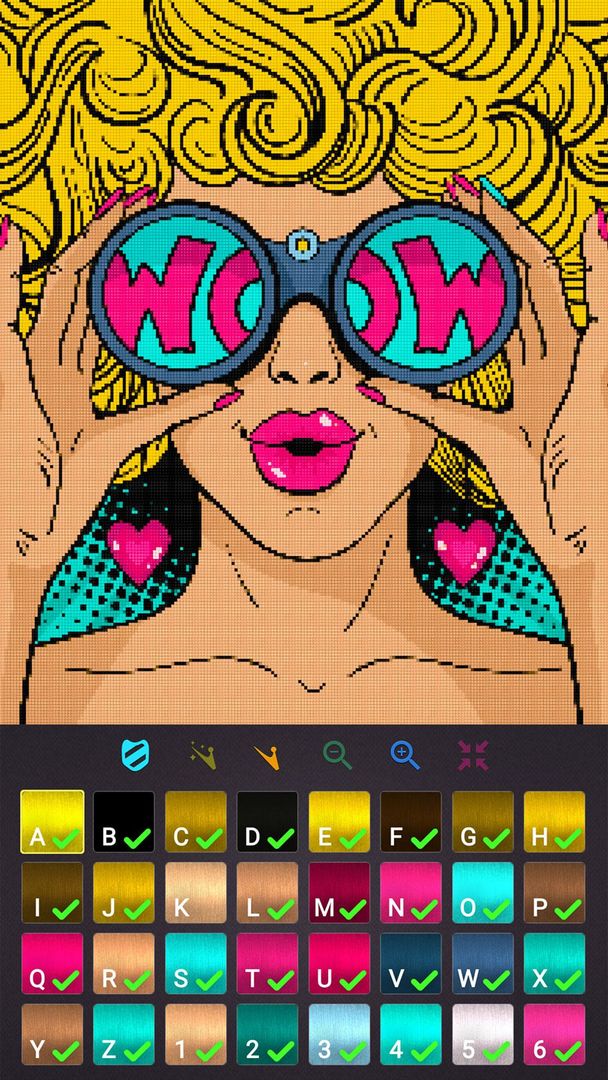Choose the yellow swatch E
This screenshot has width=608, height=1080.
(339, 822)
